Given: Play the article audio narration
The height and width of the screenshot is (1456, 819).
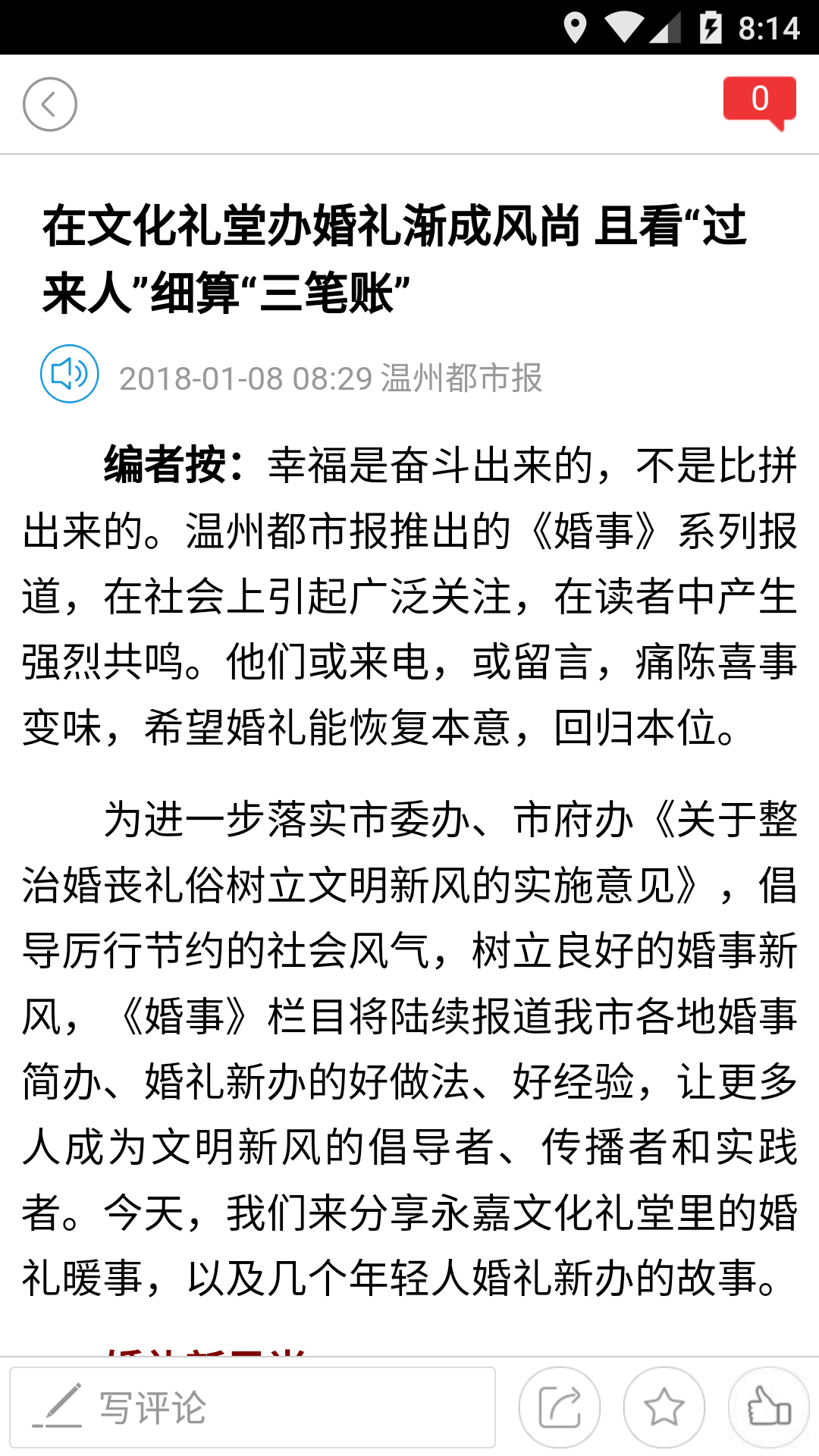Looking at the screenshot, I should pyautogui.click(x=70, y=374).
